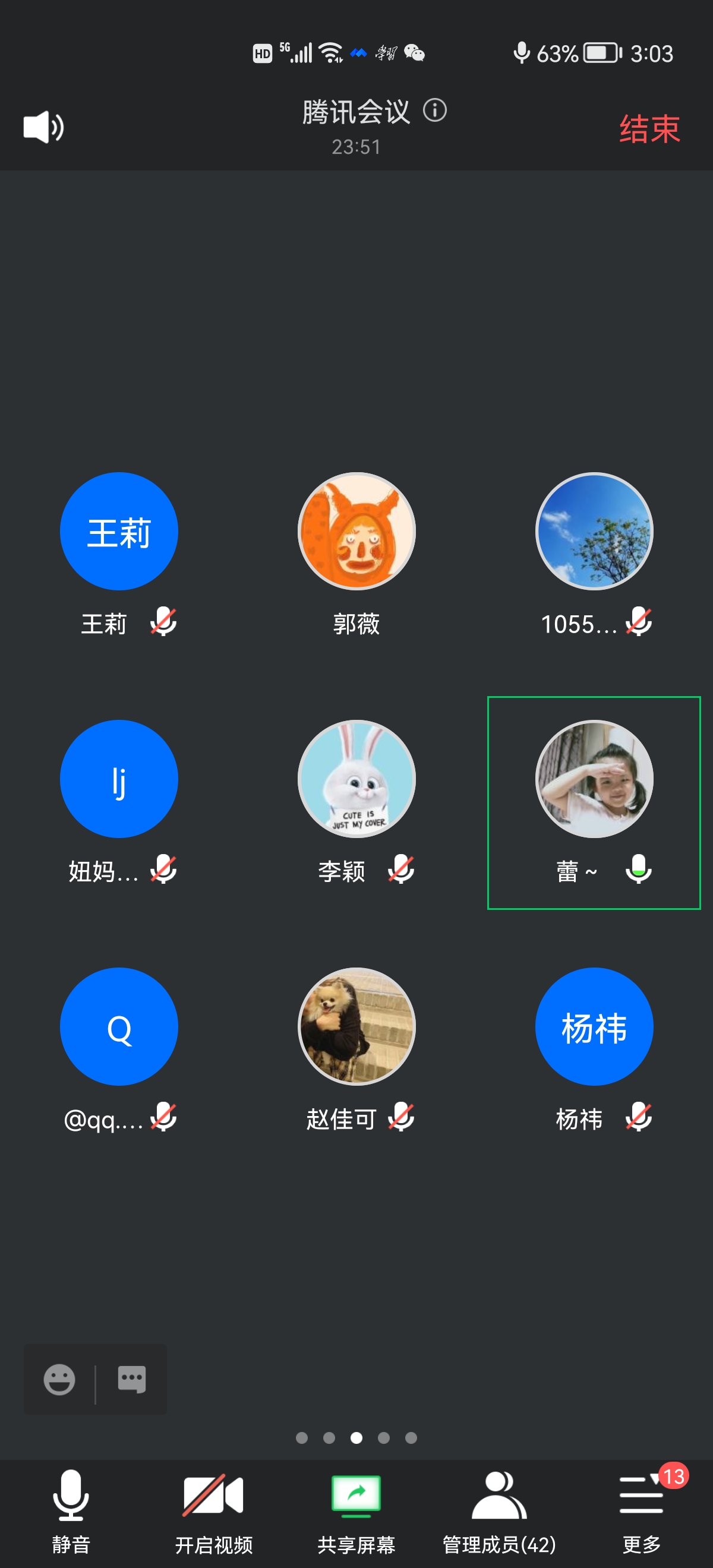Toggle the speaker audio output icon
Image resolution: width=713 pixels, height=1568 pixels.
point(43,127)
